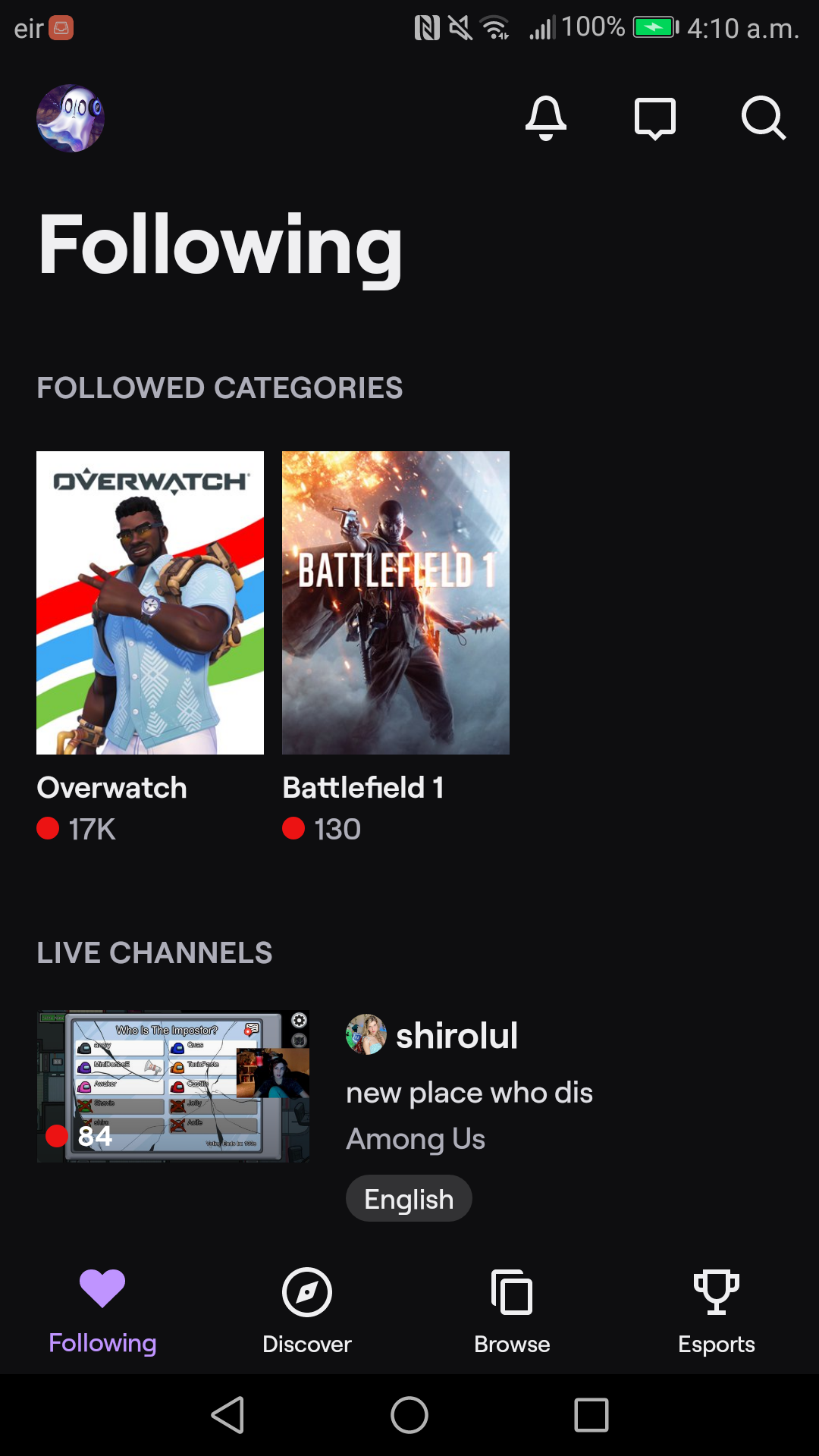Viewport: 819px width, 1456px height.
Task: Tap the search magnifier icon
Action: (x=763, y=118)
